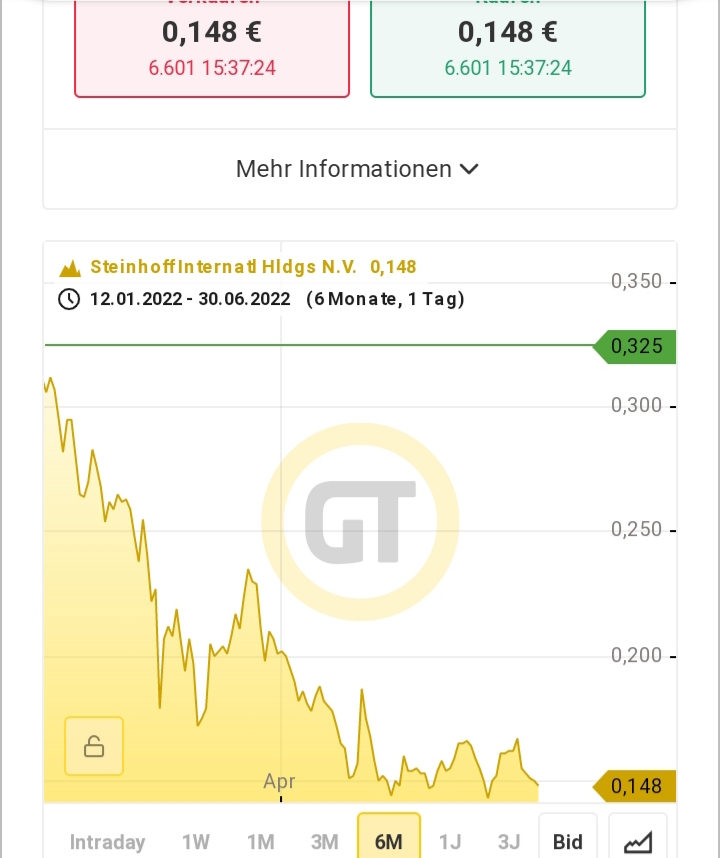The height and width of the screenshot is (858, 720).
Task: Expand Mehr Informationen section
Action: click(x=358, y=169)
